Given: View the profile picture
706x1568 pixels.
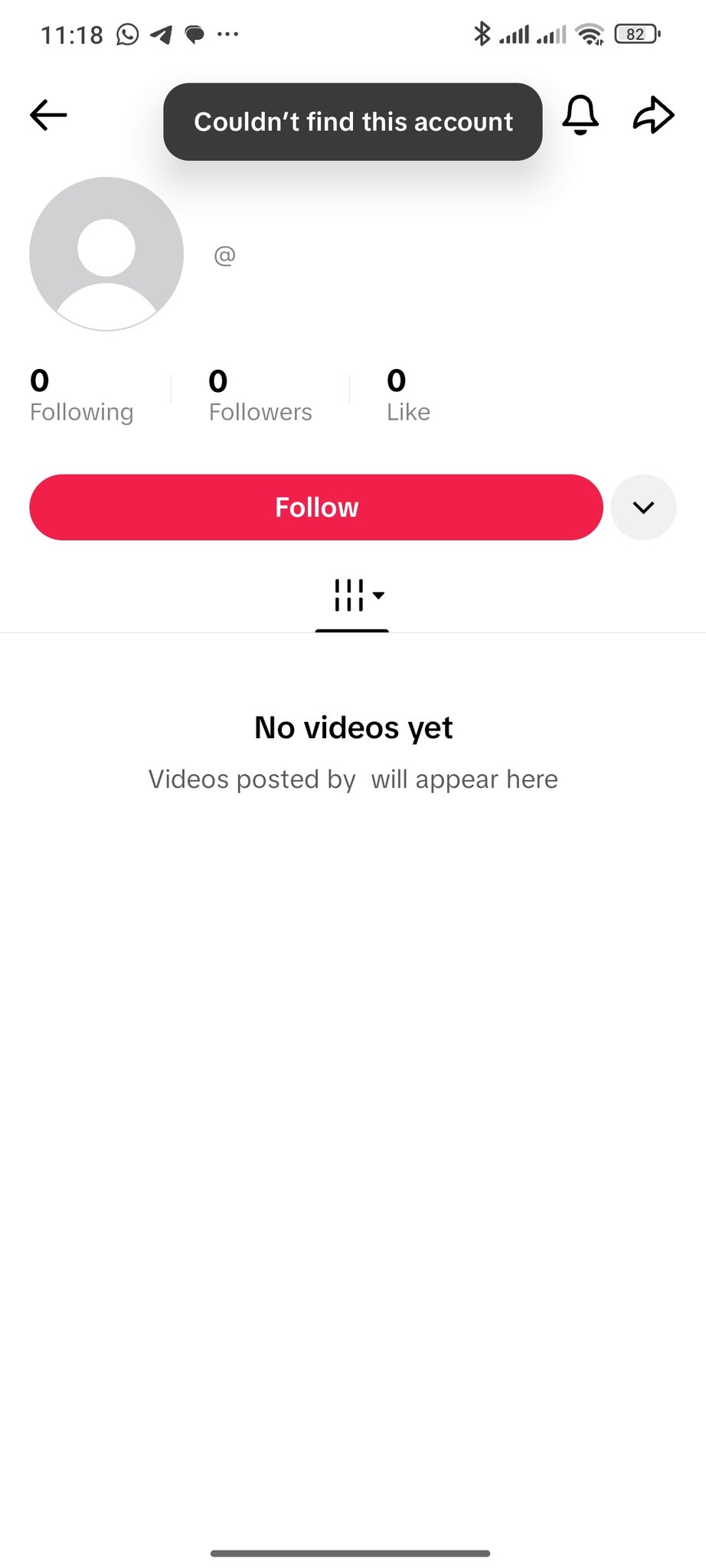Looking at the screenshot, I should point(106,254).
